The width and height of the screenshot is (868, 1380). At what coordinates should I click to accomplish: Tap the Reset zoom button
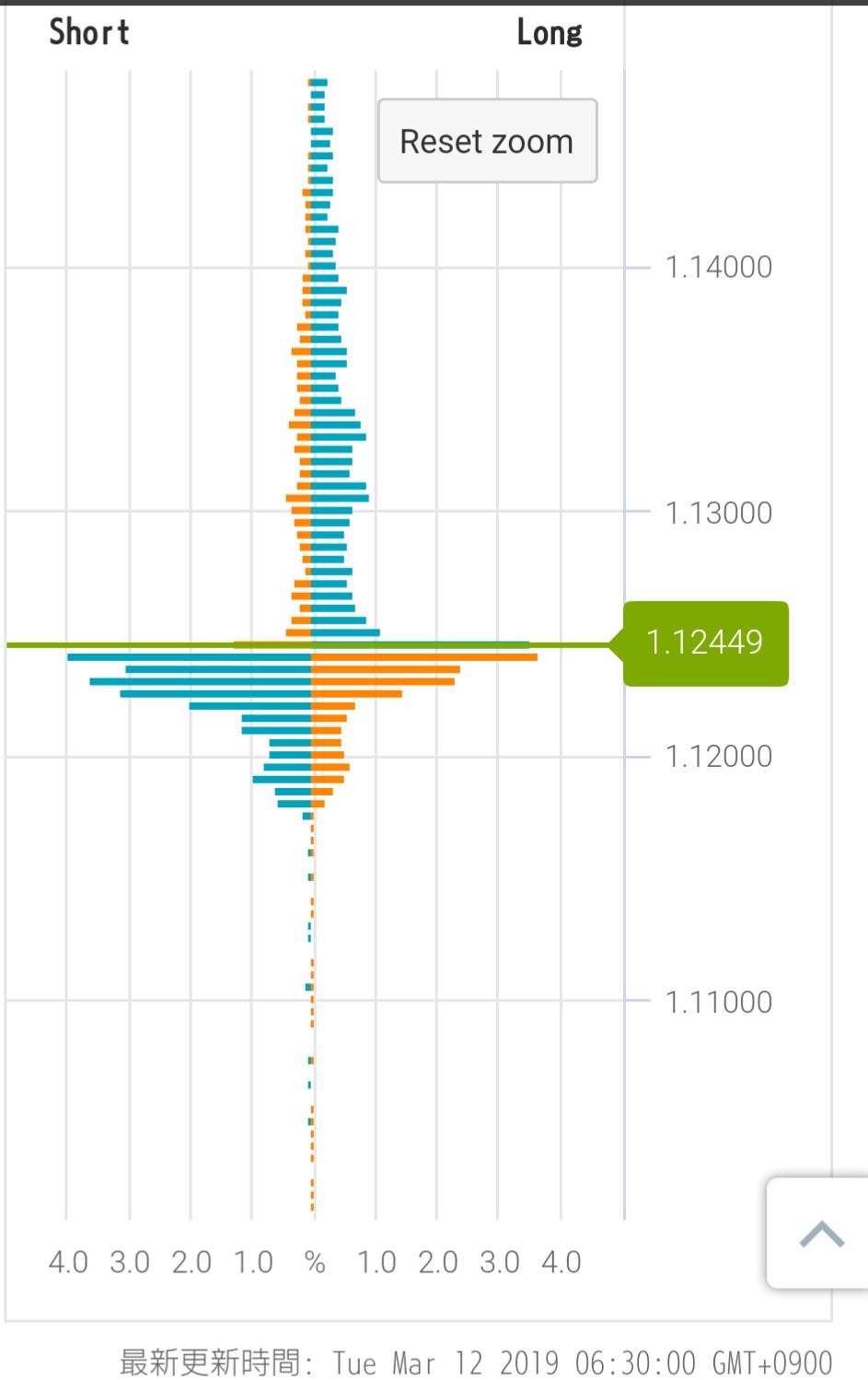pyautogui.click(x=487, y=141)
